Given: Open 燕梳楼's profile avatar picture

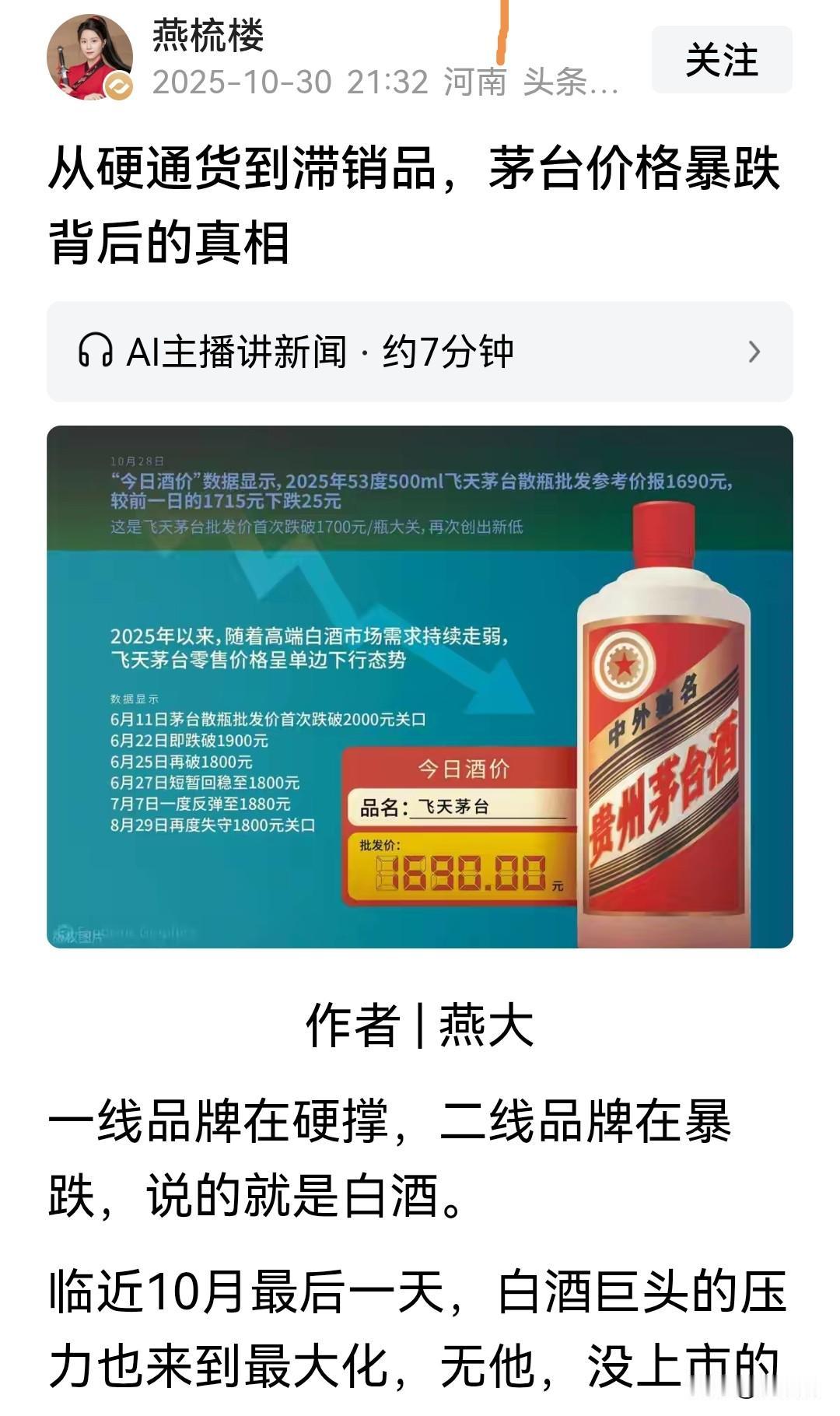Looking at the screenshot, I should (87, 56).
